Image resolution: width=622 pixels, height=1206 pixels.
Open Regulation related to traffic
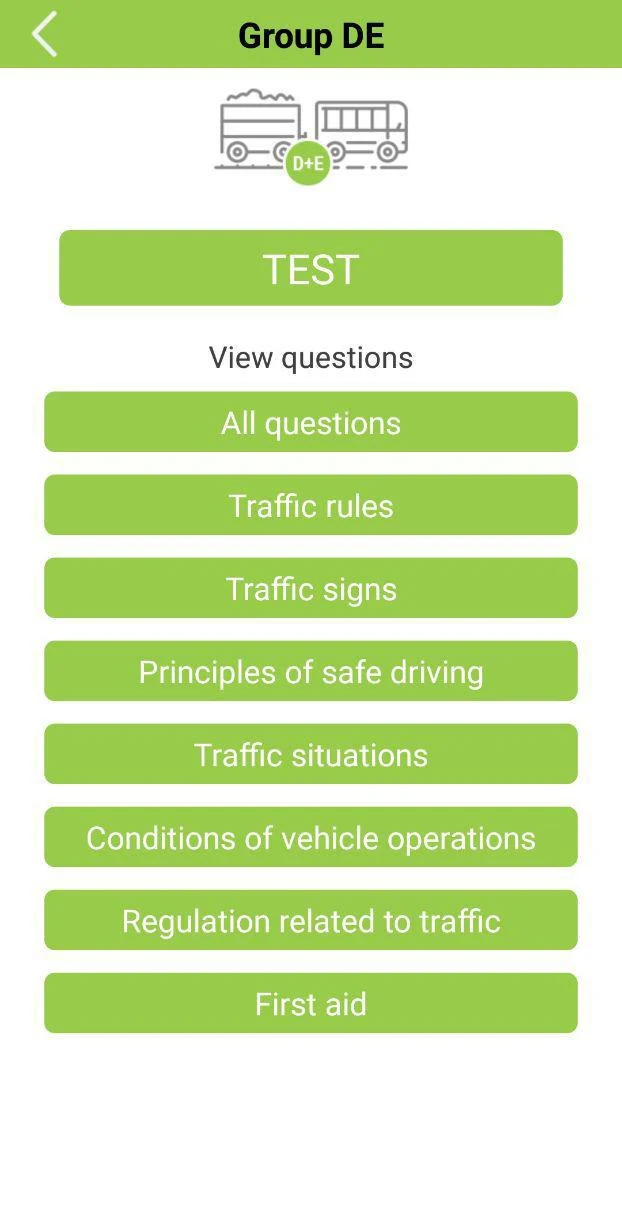click(x=311, y=920)
